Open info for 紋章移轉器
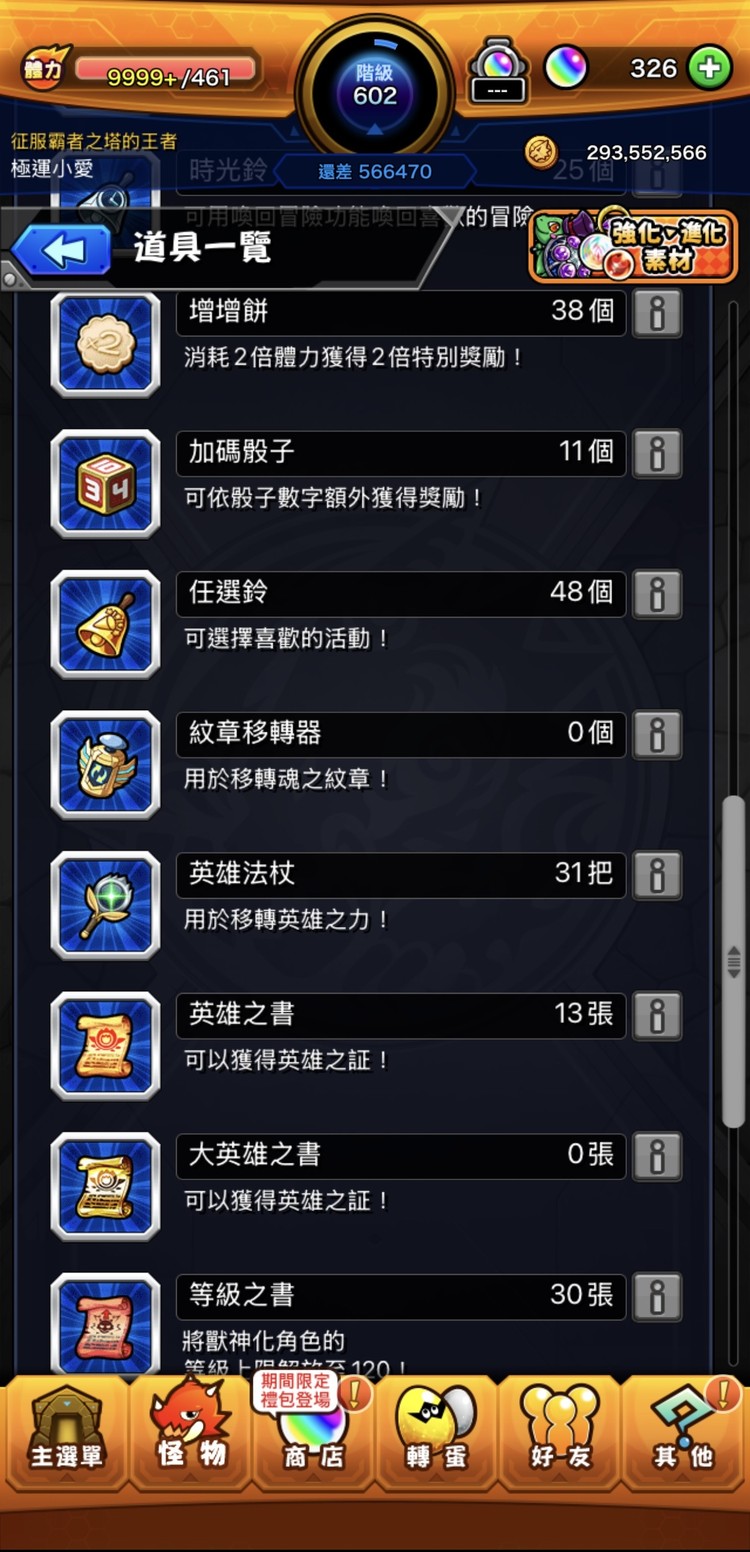This screenshot has height=1552, width=750. point(657,734)
